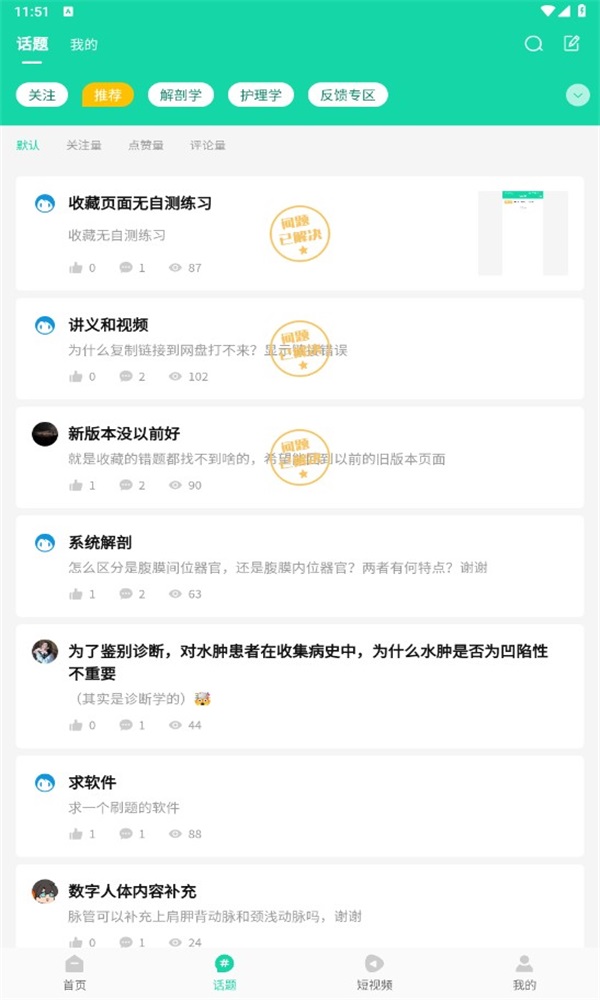The width and height of the screenshot is (600, 1000).
Task: Select the 解剖学 category chip
Action: pyautogui.click(x=181, y=95)
